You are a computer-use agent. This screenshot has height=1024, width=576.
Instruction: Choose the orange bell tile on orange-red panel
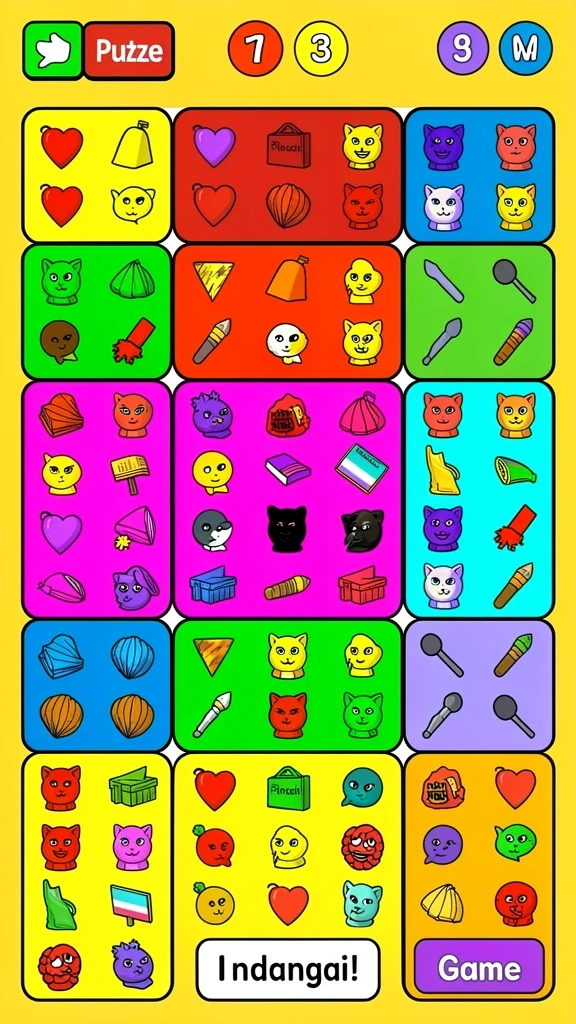288,278
